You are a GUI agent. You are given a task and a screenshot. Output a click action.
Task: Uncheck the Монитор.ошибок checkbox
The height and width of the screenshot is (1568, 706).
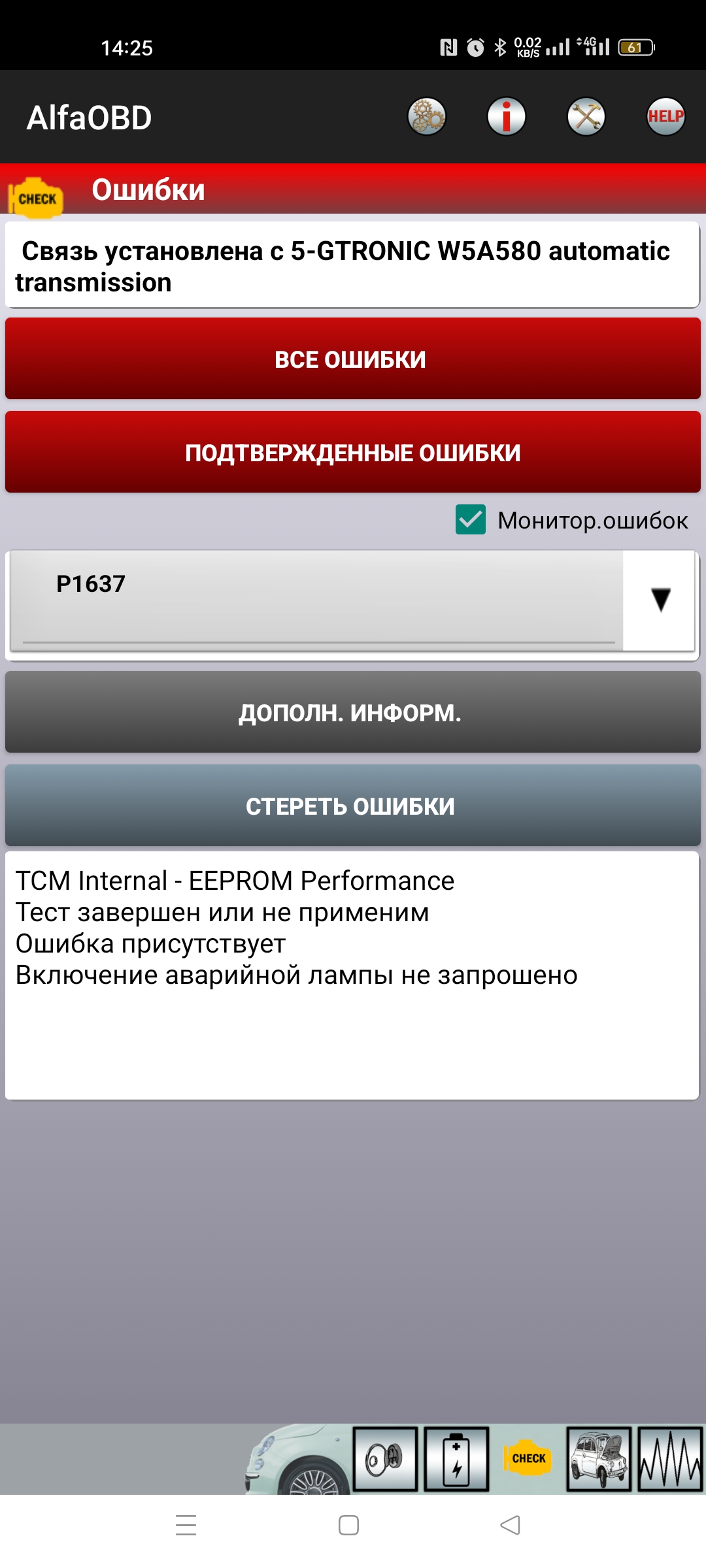[x=471, y=520]
